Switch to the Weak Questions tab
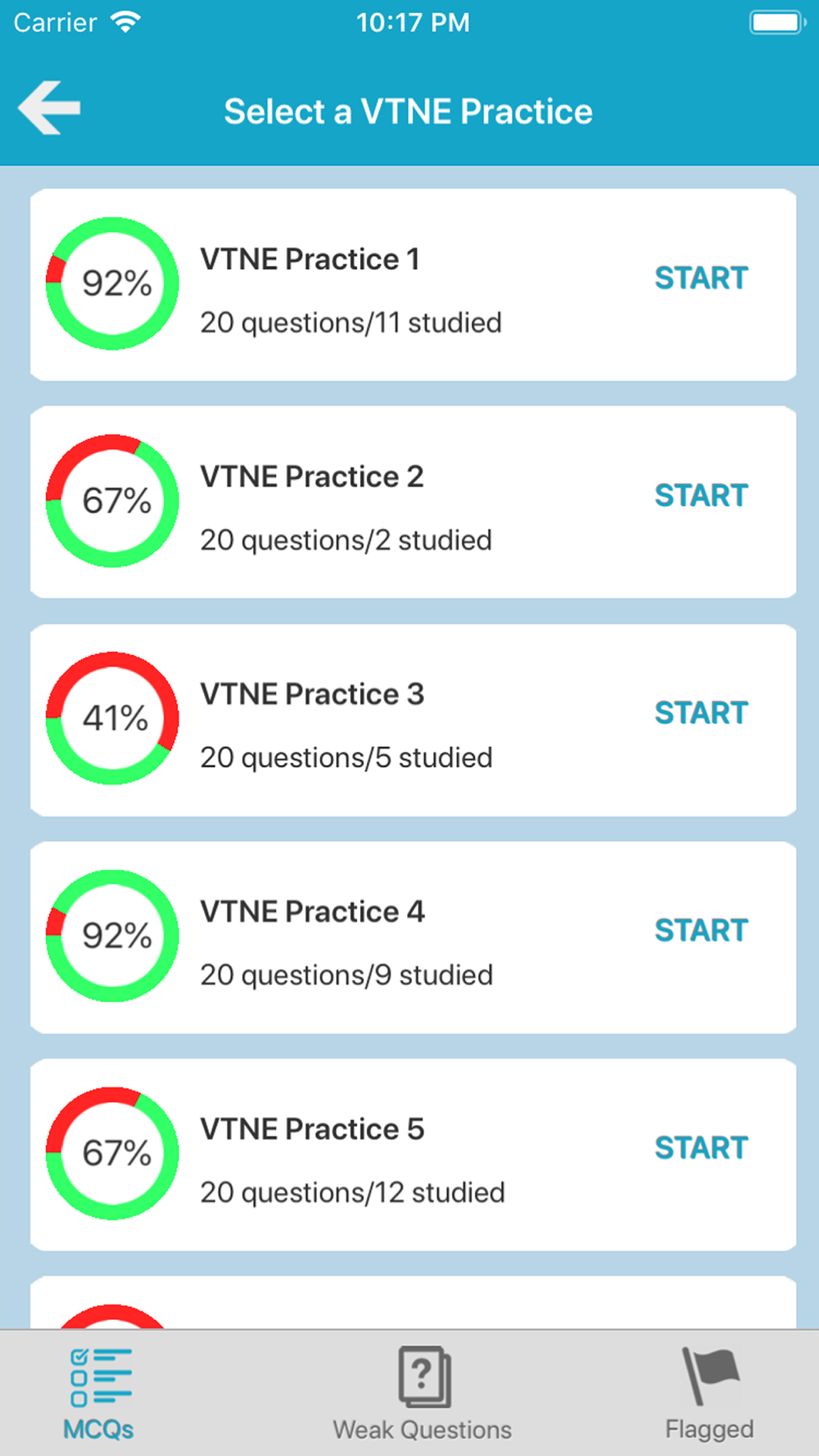The width and height of the screenshot is (819, 1456). click(423, 1395)
